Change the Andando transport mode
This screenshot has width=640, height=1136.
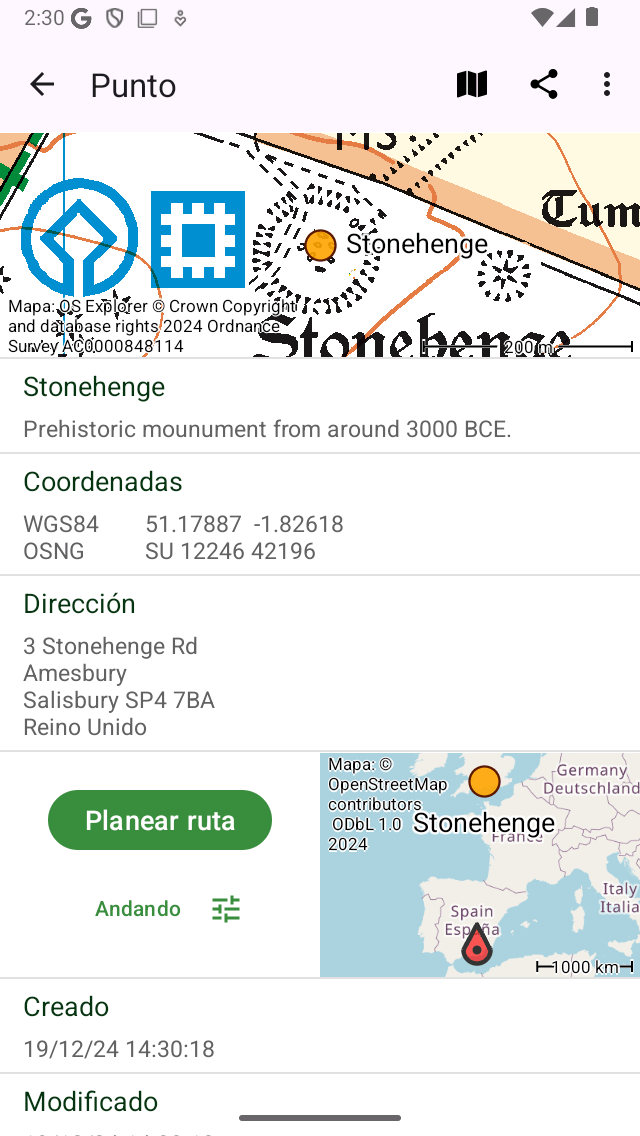click(138, 909)
